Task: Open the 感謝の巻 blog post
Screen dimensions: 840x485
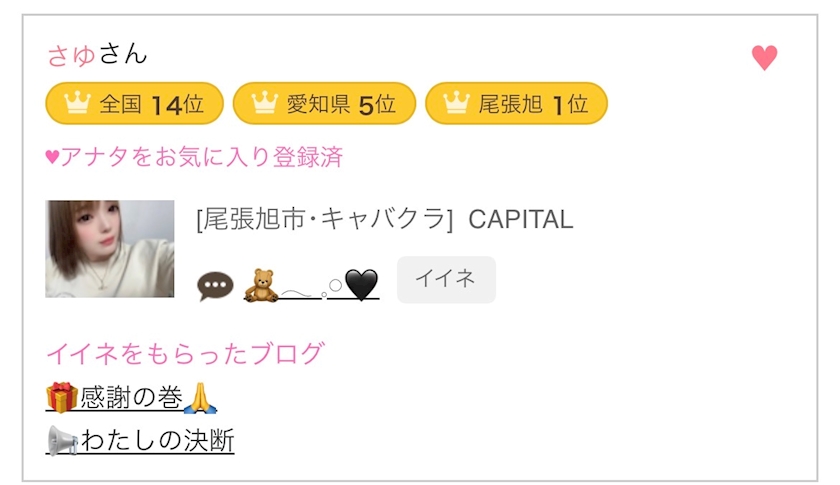Action: tap(131, 398)
